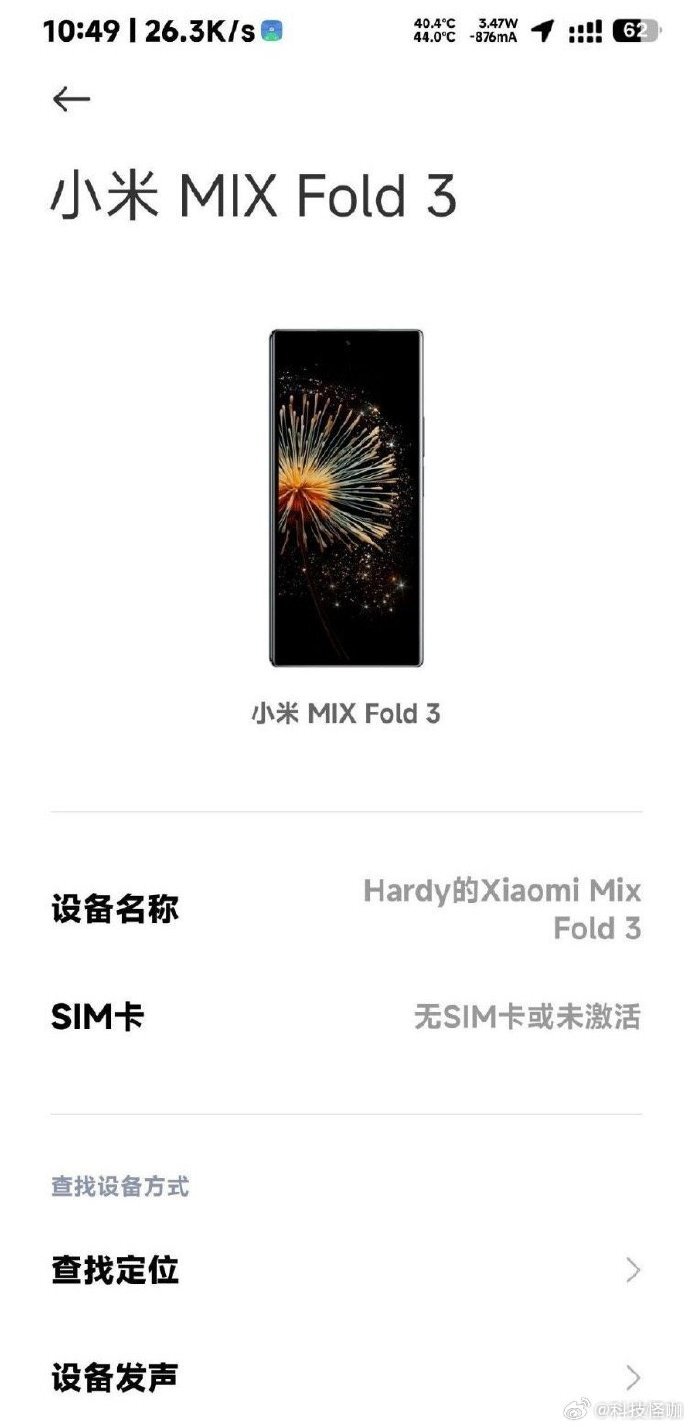This screenshot has width=690, height=1427.
Task: Open the 查找定位 row
Action: 345,1270
